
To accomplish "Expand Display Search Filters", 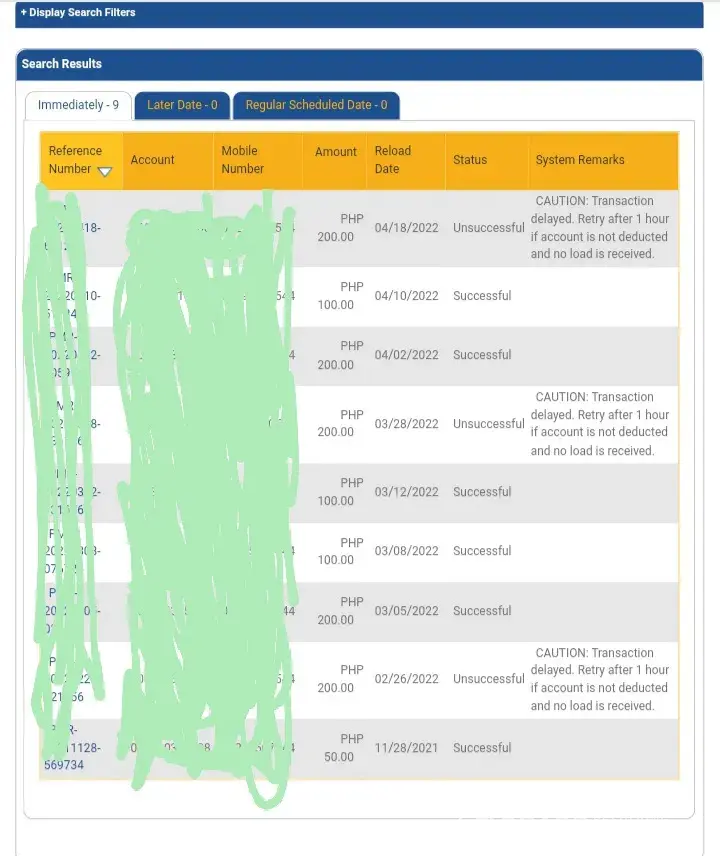I will coord(78,13).
